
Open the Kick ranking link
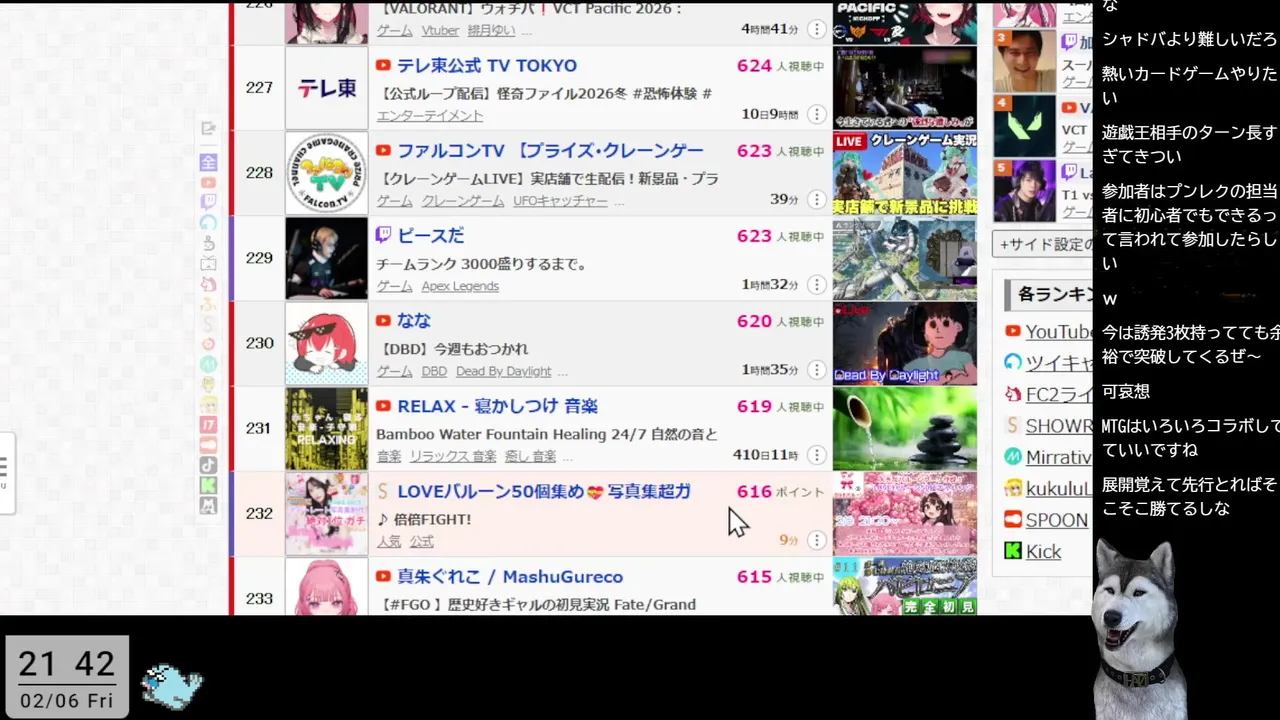(1042, 552)
